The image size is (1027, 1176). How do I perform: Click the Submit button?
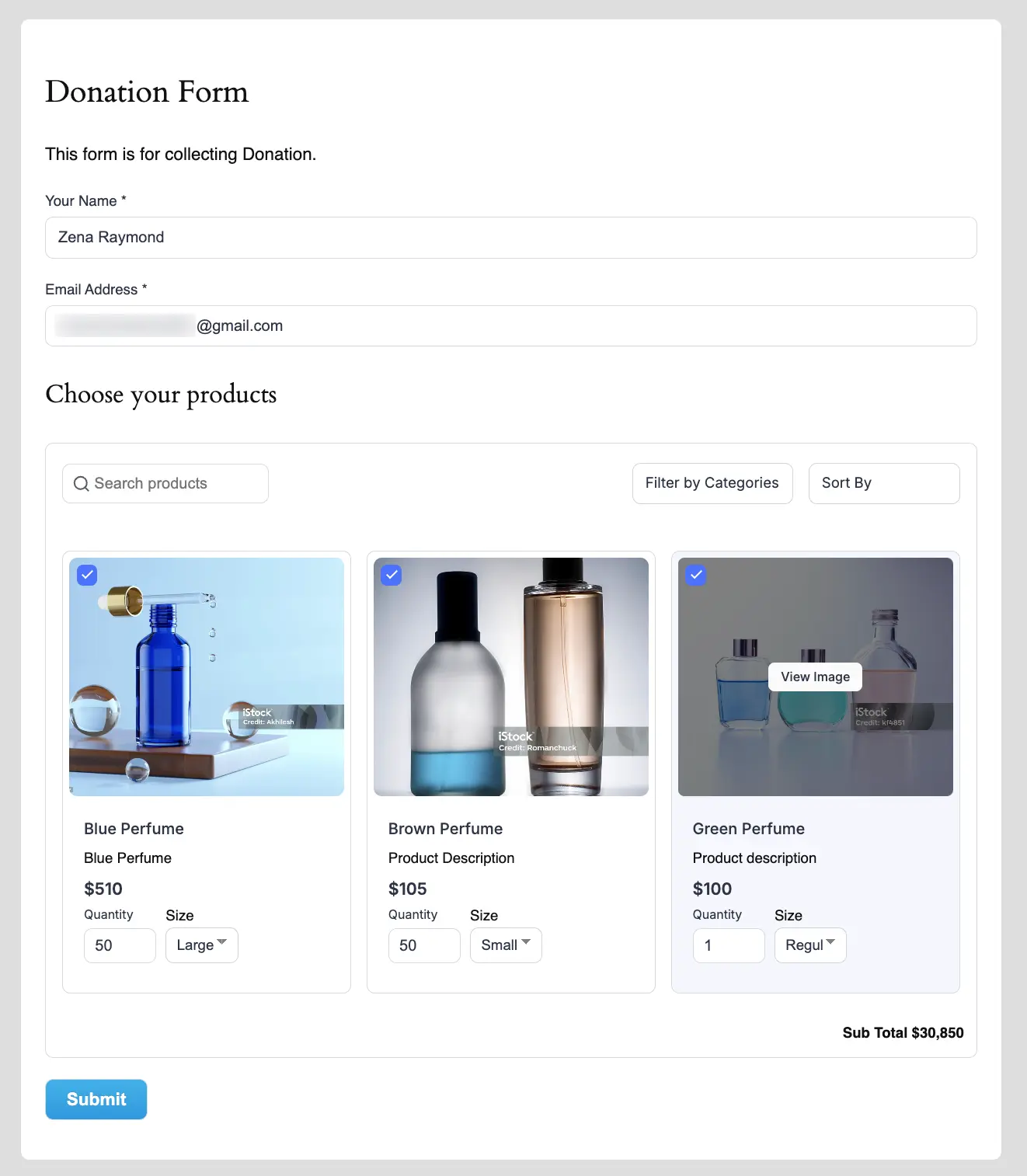pyautogui.click(x=96, y=1099)
